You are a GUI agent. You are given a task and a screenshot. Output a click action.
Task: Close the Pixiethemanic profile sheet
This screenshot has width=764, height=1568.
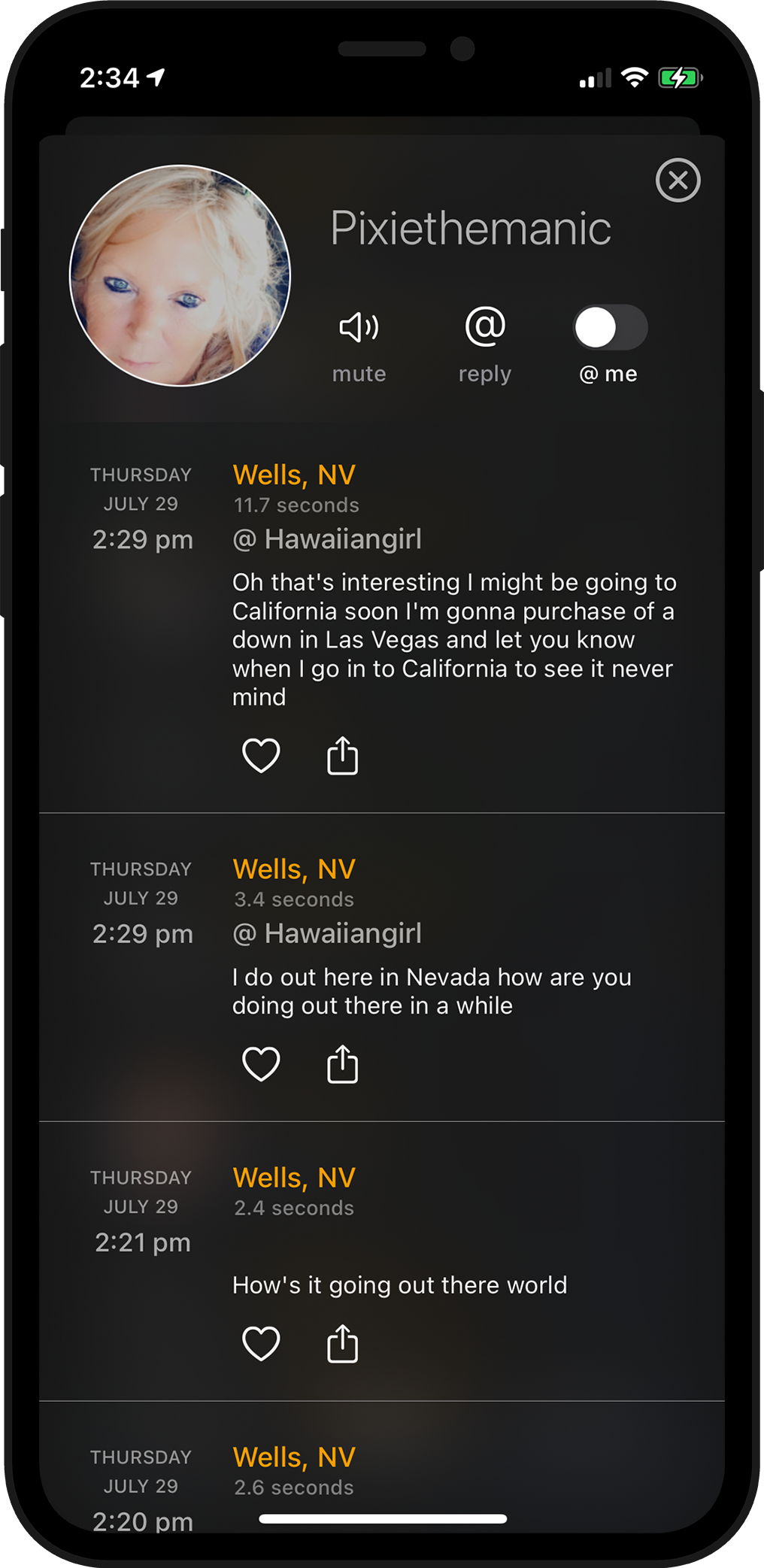(x=678, y=180)
